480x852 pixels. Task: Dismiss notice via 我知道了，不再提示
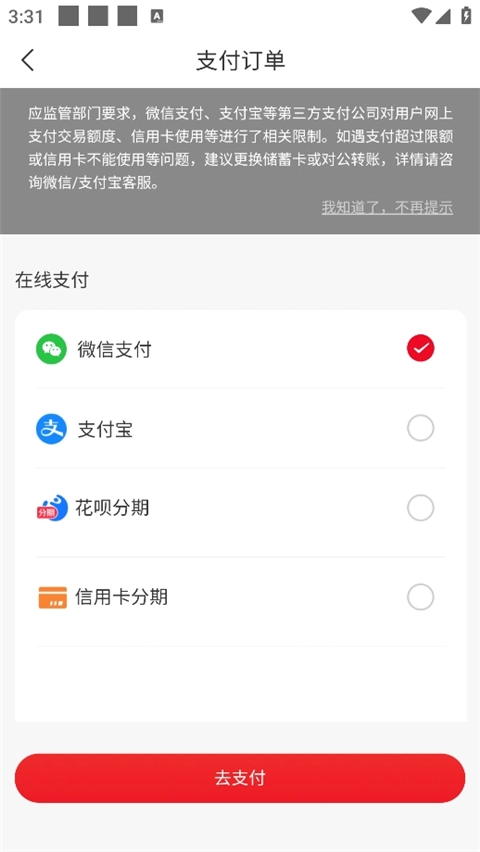387,208
